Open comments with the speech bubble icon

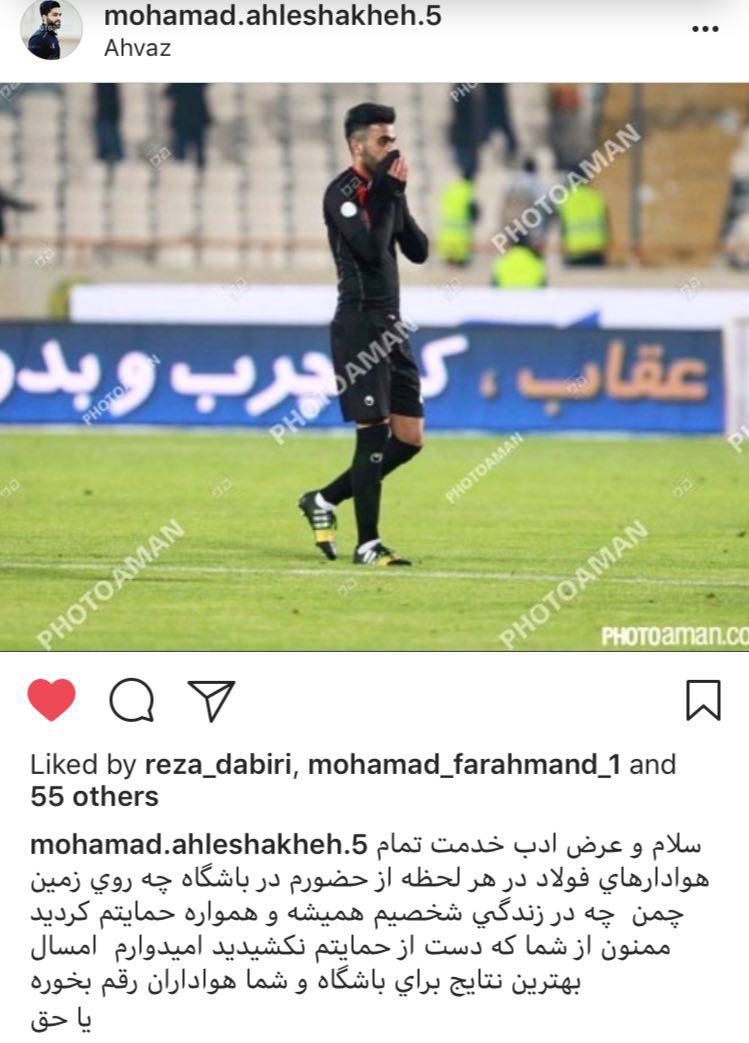(131, 700)
